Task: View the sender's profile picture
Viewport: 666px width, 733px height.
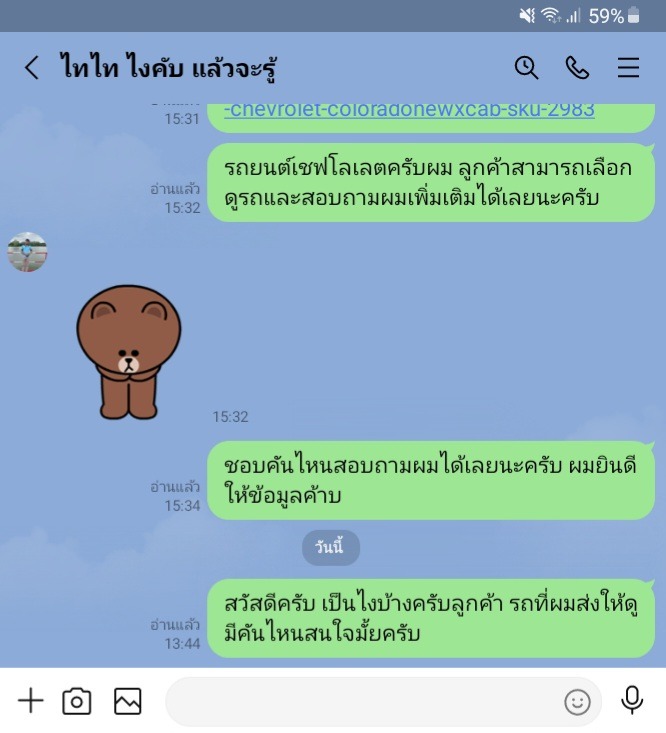Action: (27, 253)
